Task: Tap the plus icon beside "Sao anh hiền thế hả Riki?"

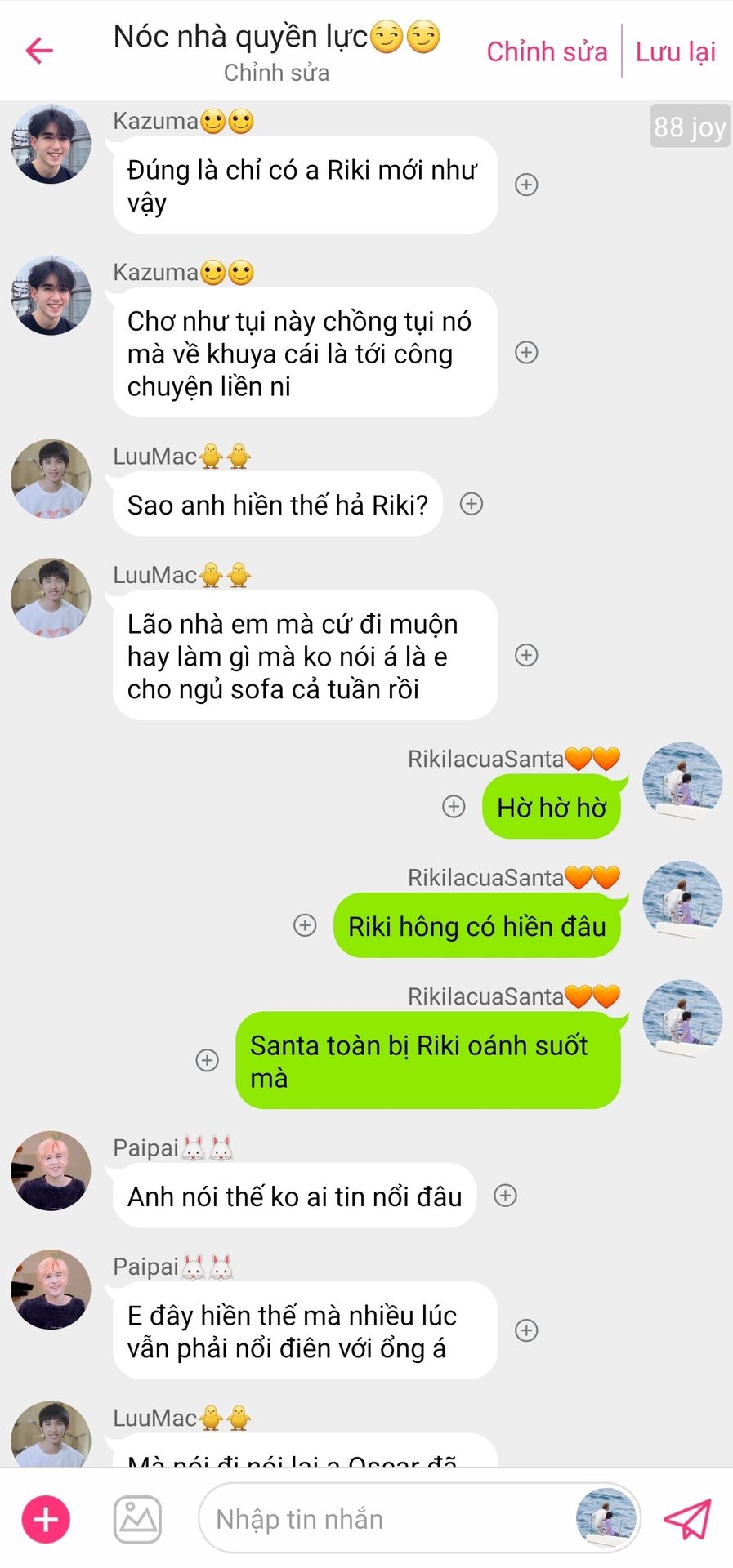Action: coord(472,504)
